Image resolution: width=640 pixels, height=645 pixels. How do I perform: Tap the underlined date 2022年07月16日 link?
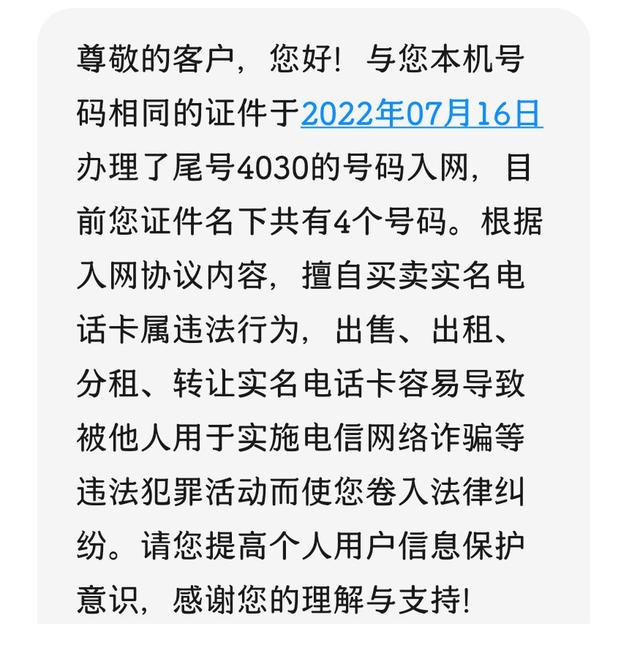tap(421, 113)
